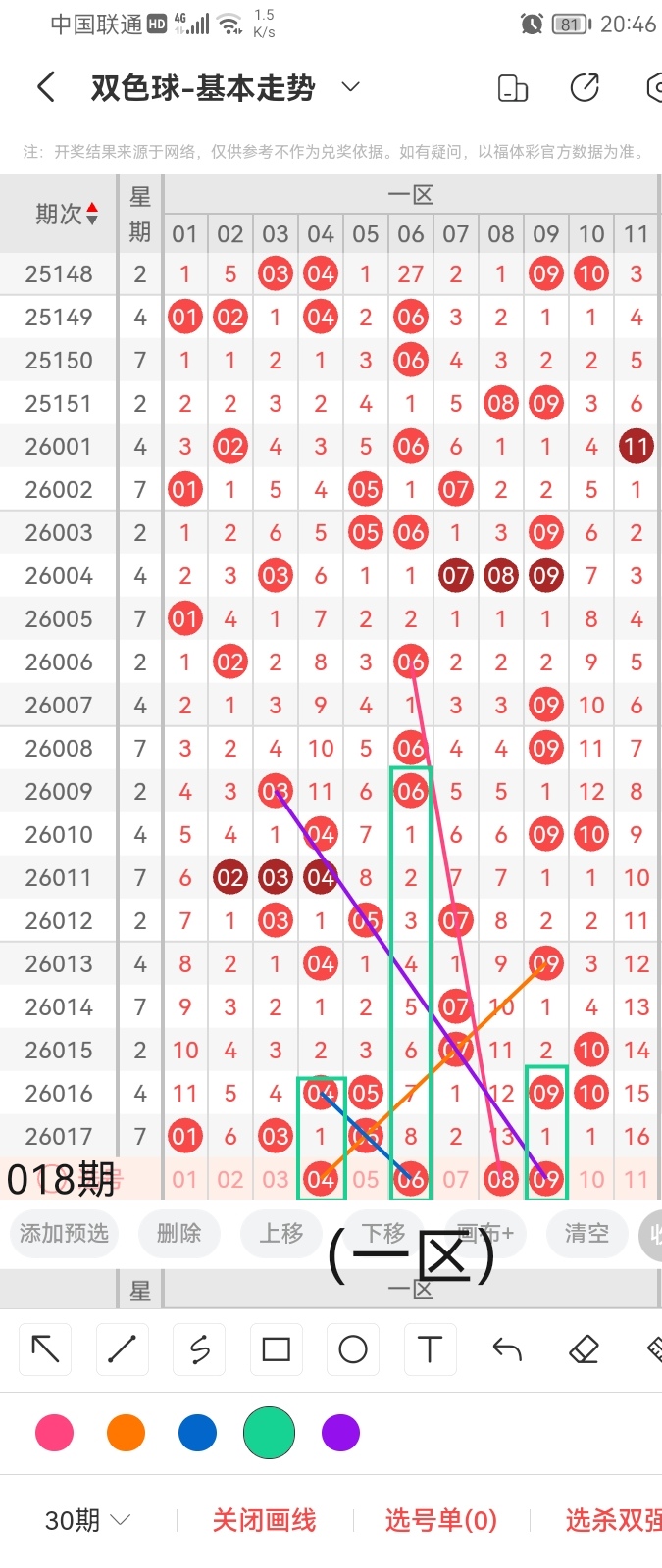Tap the 上移 button

point(281,1233)
